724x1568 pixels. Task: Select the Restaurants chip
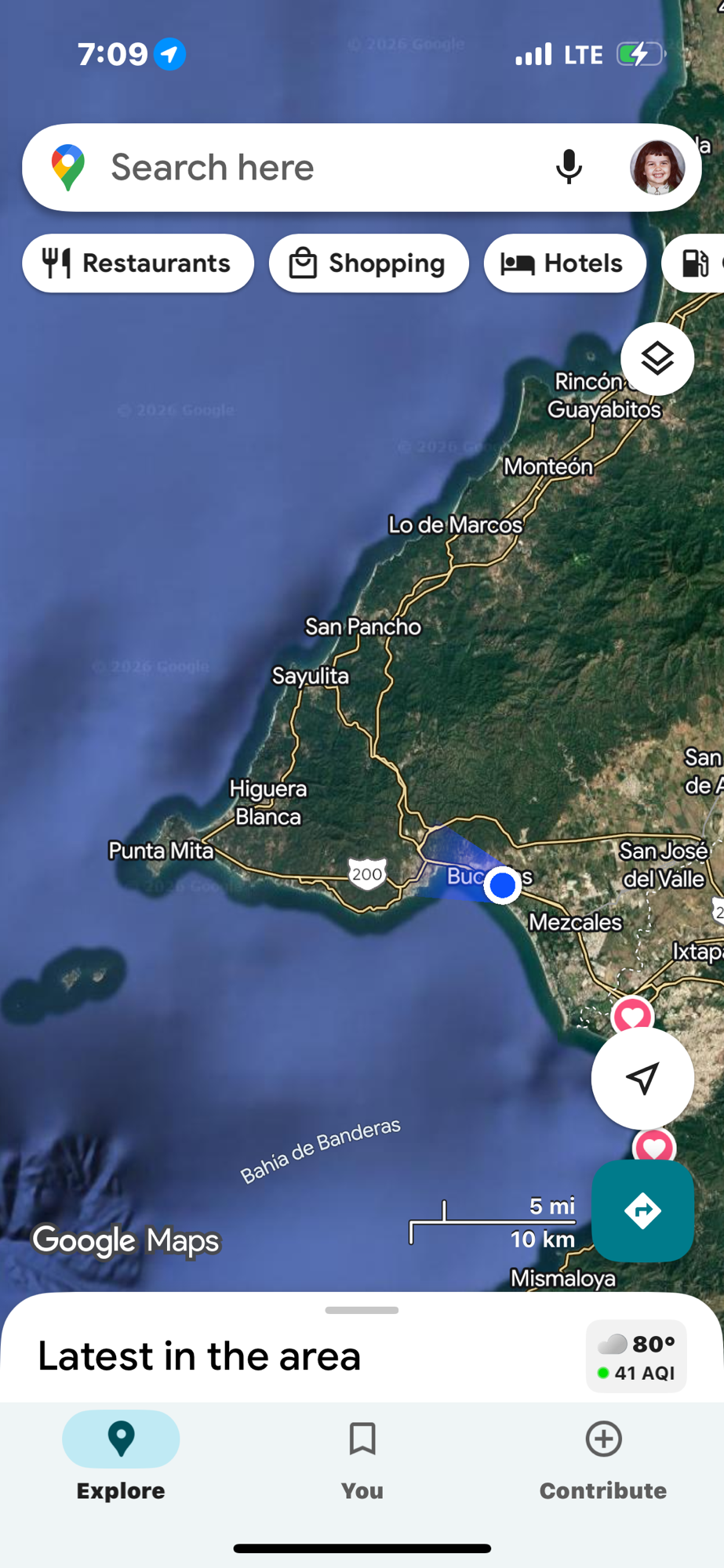coord(138,263)
